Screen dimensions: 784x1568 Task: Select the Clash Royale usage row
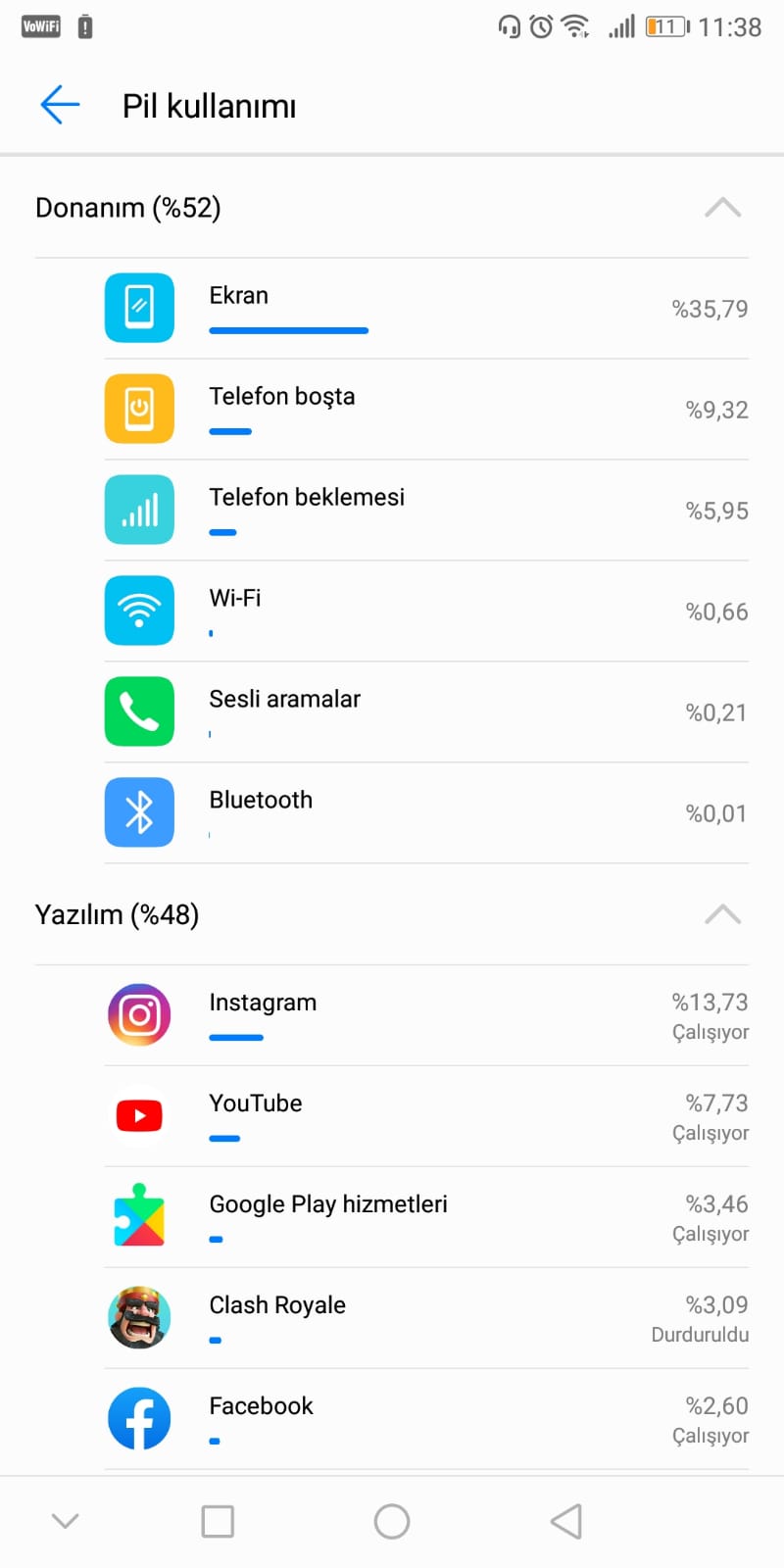click(x=426, y=1319)
